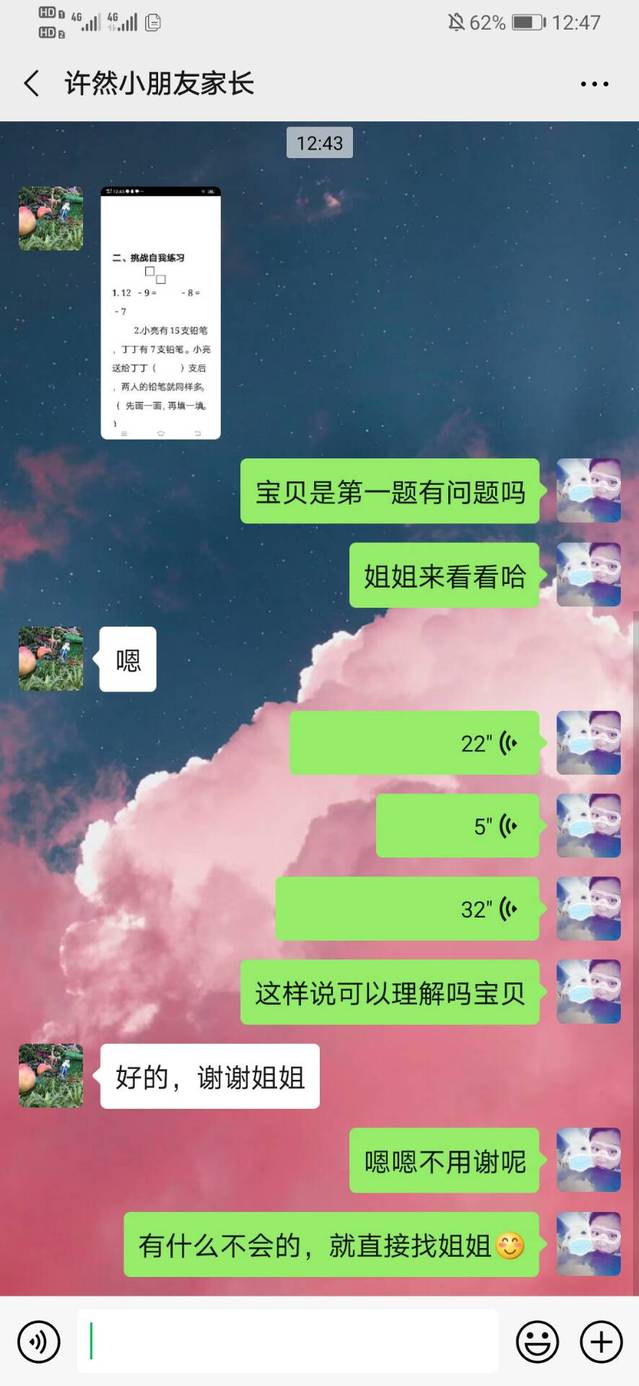The image size is (639, 1386).
Task: Open the plus attachment menu
Action: pos(601,1341)
